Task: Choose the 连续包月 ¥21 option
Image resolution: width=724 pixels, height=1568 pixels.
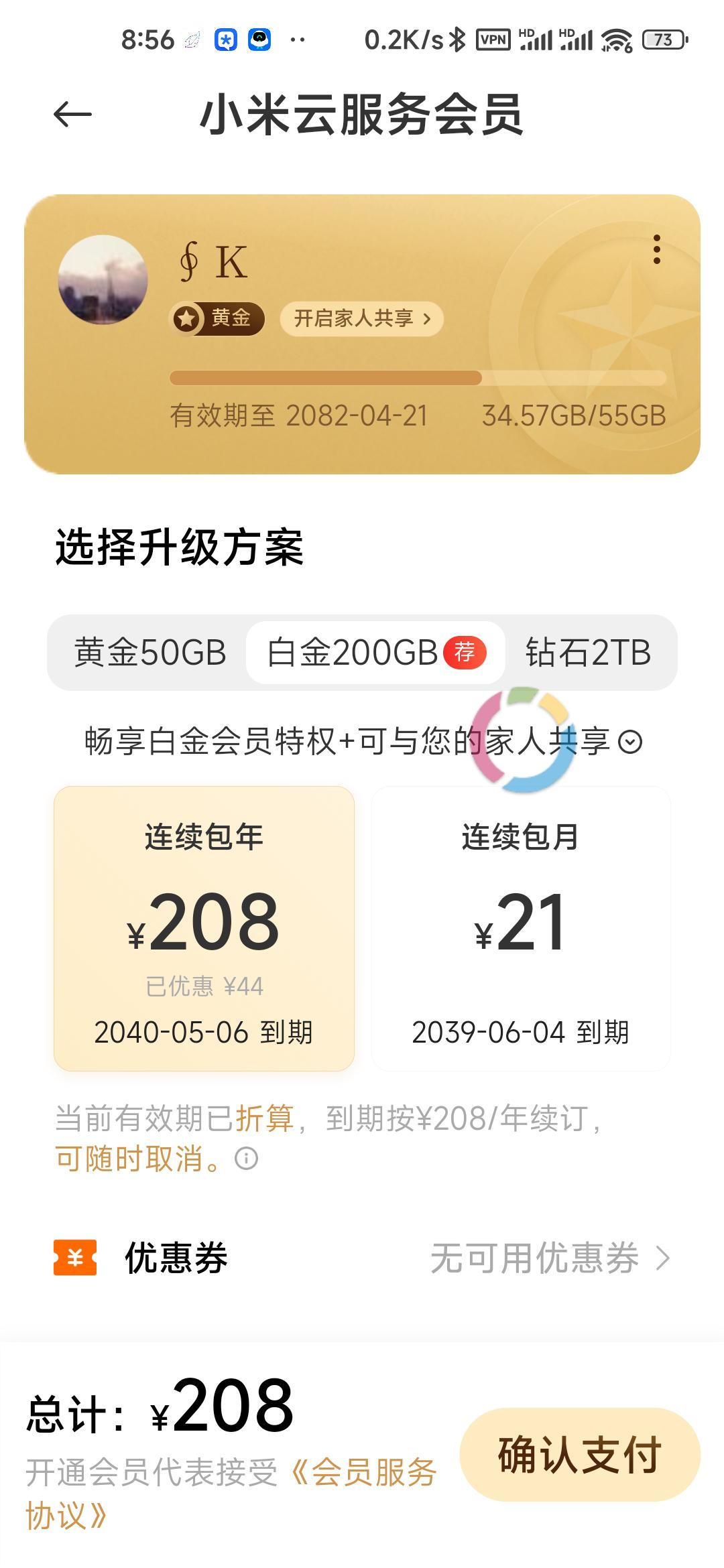Action: (x=521, y=928)
